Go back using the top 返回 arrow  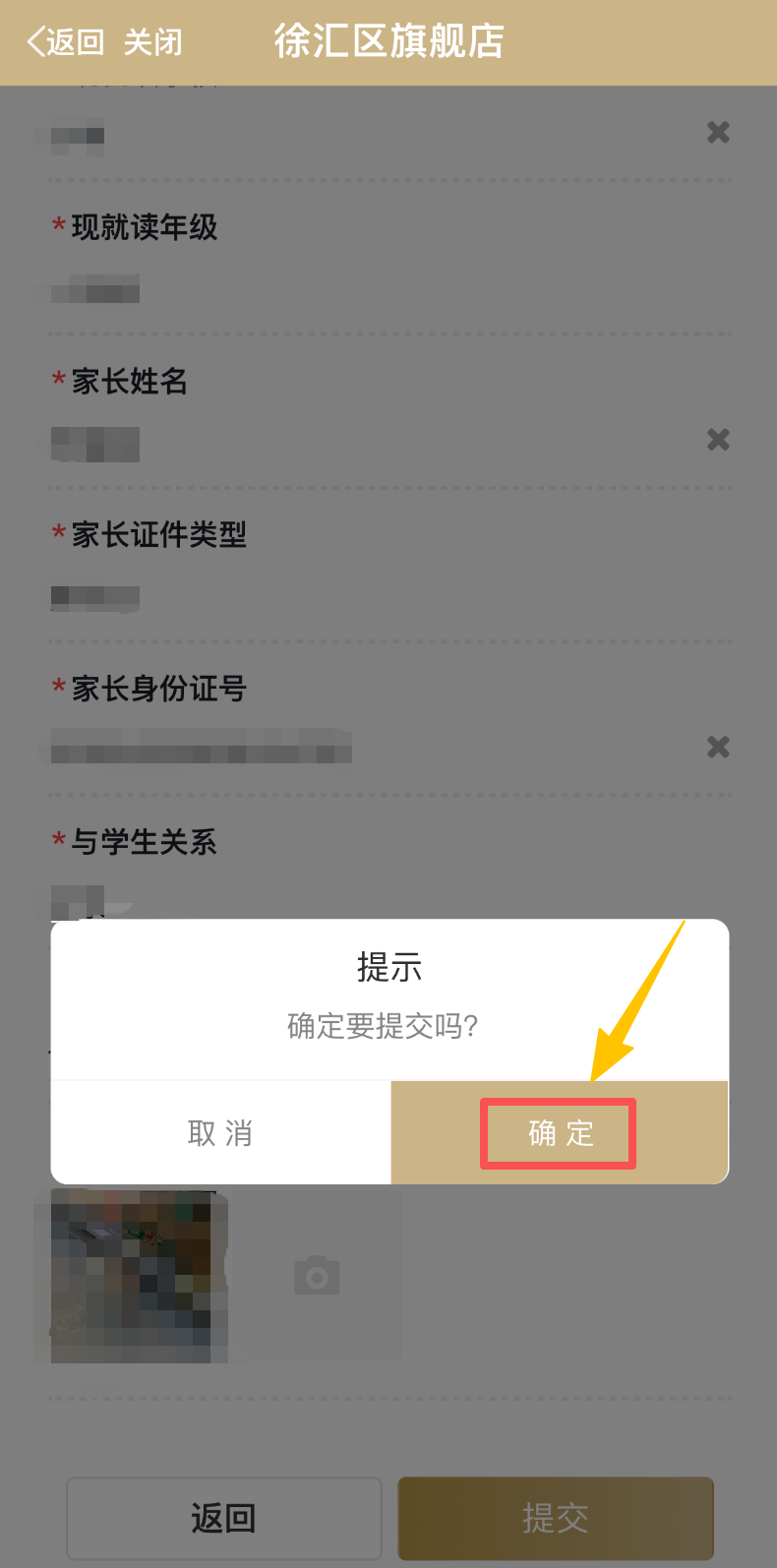[x=65, y=42]
